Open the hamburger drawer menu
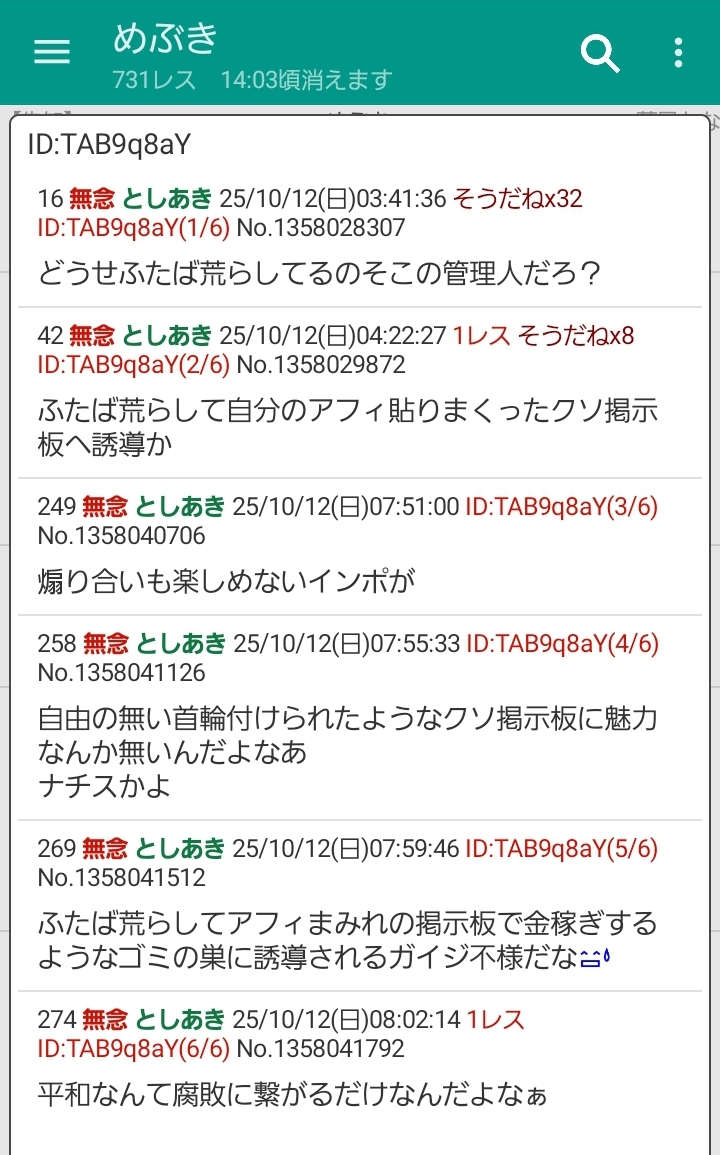The image size is (720, 1155). (52, 52)
